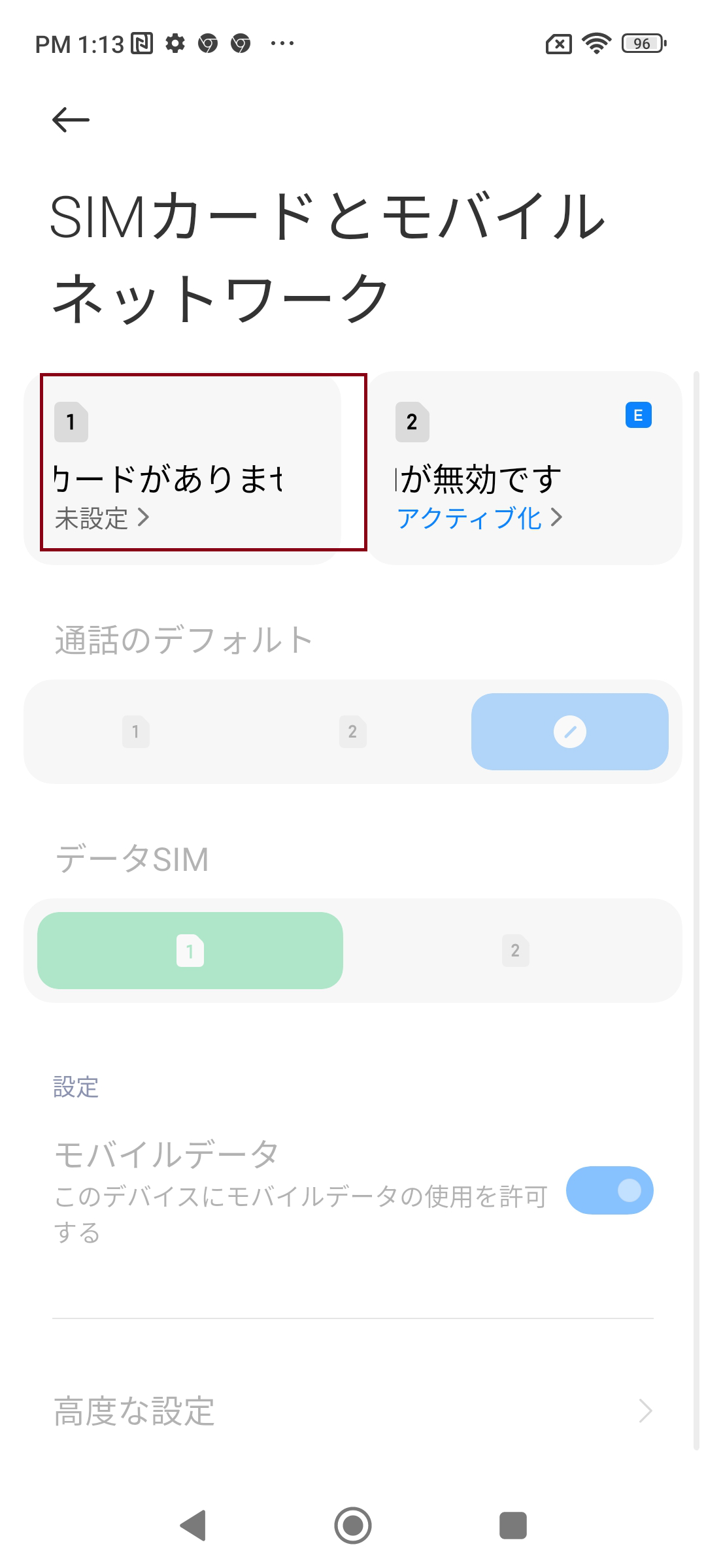
Task: Toggle the モバイルデータ switch
Action: point(610,1190)
